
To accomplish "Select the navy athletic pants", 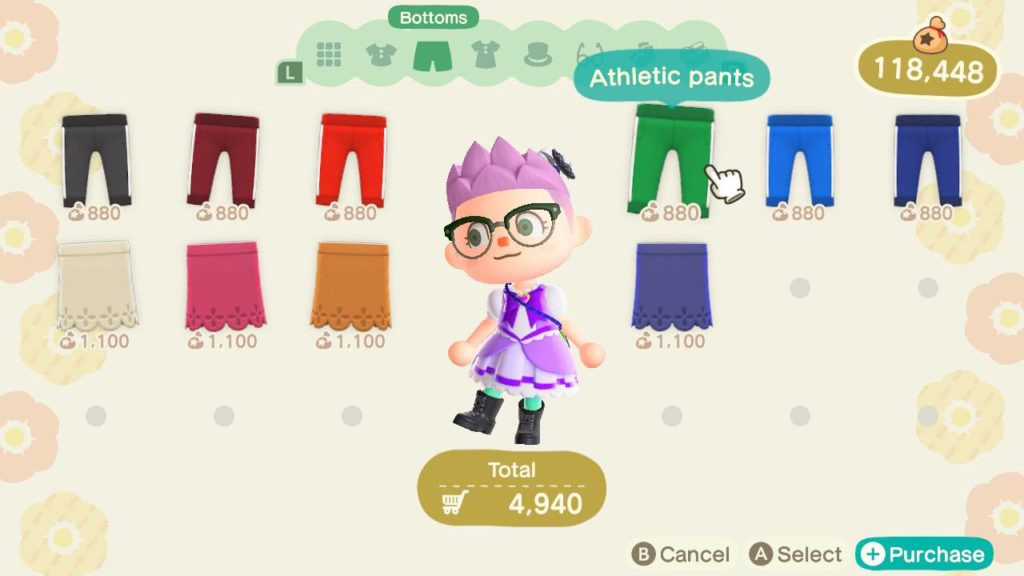I will (927, 160).
